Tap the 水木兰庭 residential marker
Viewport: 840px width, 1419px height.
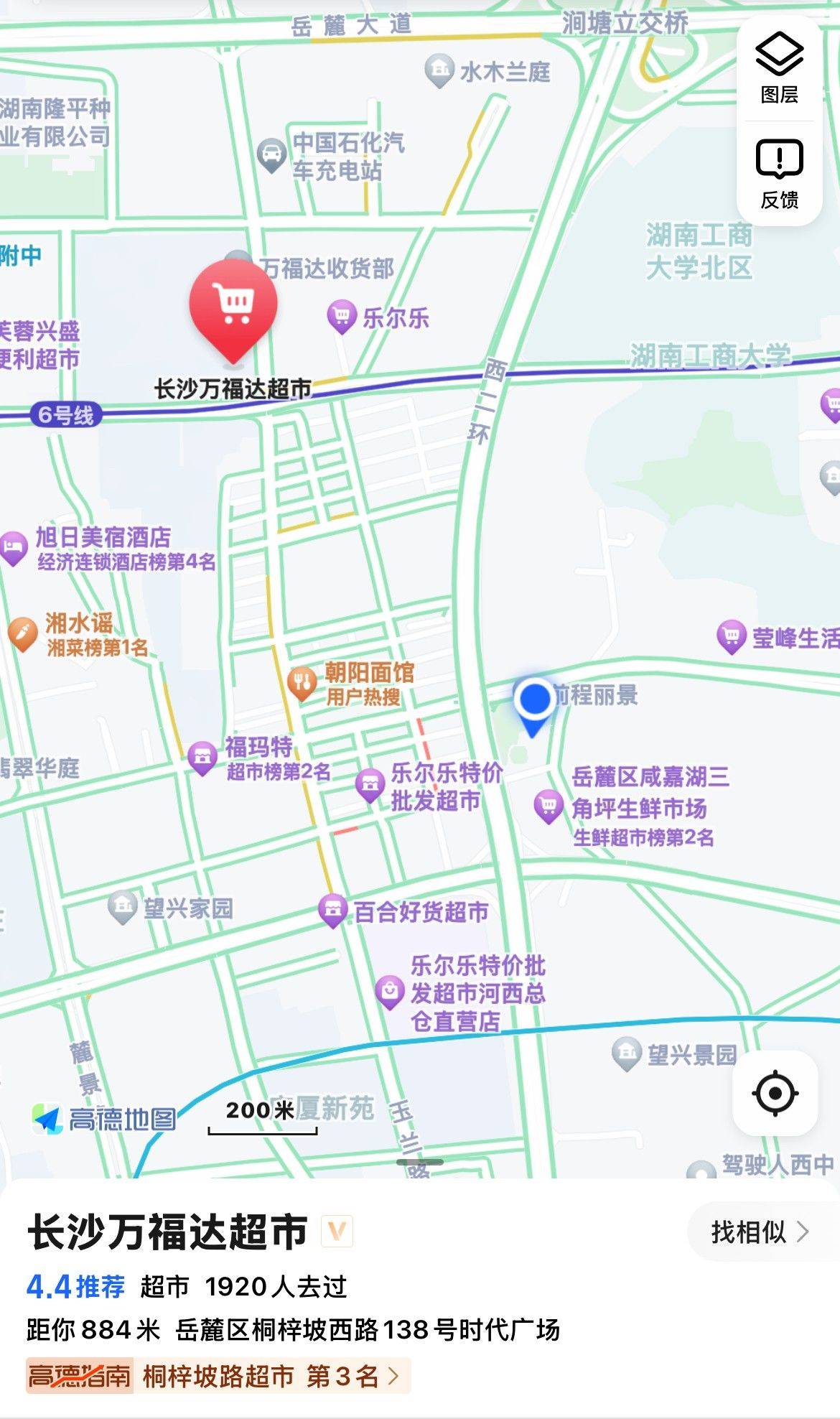439,70
